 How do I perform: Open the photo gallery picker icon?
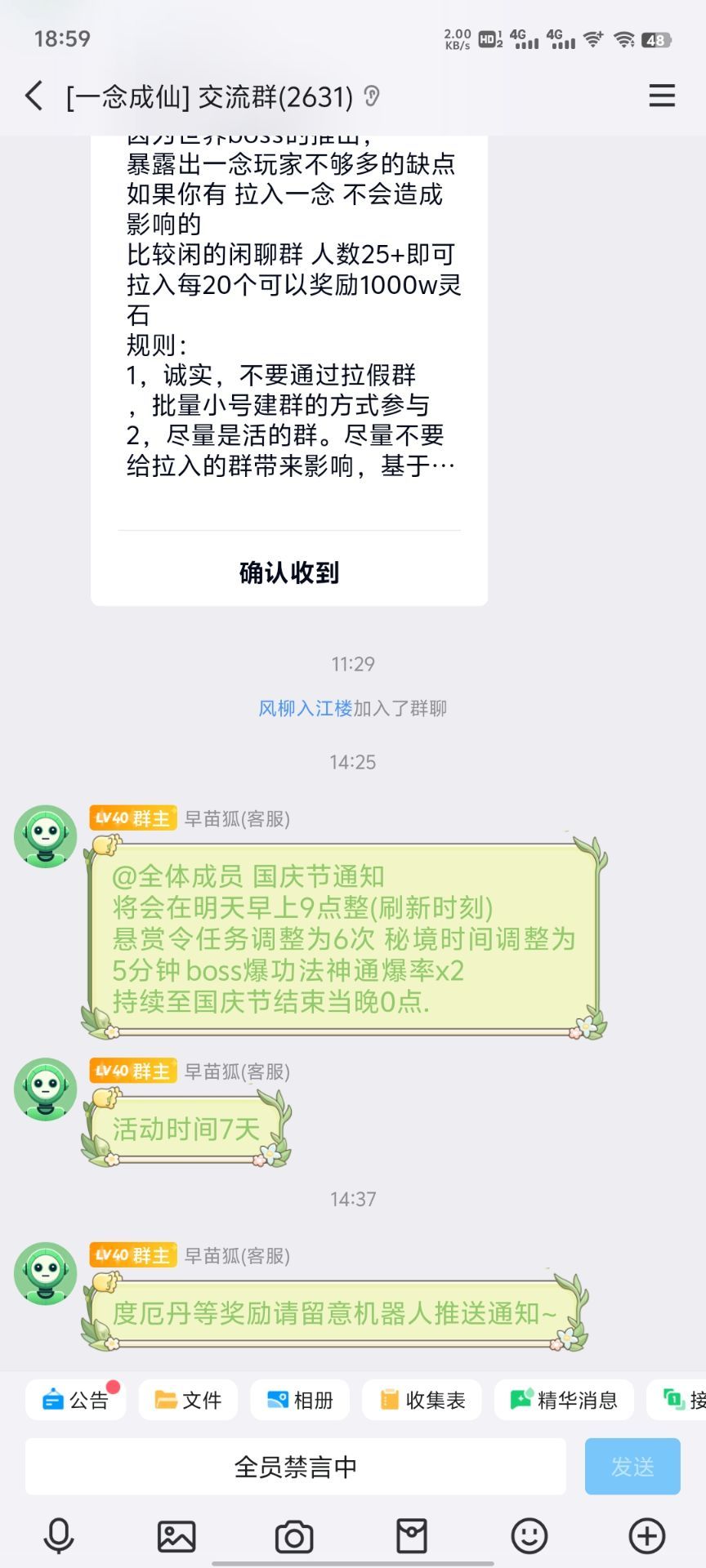(176, 1536)
